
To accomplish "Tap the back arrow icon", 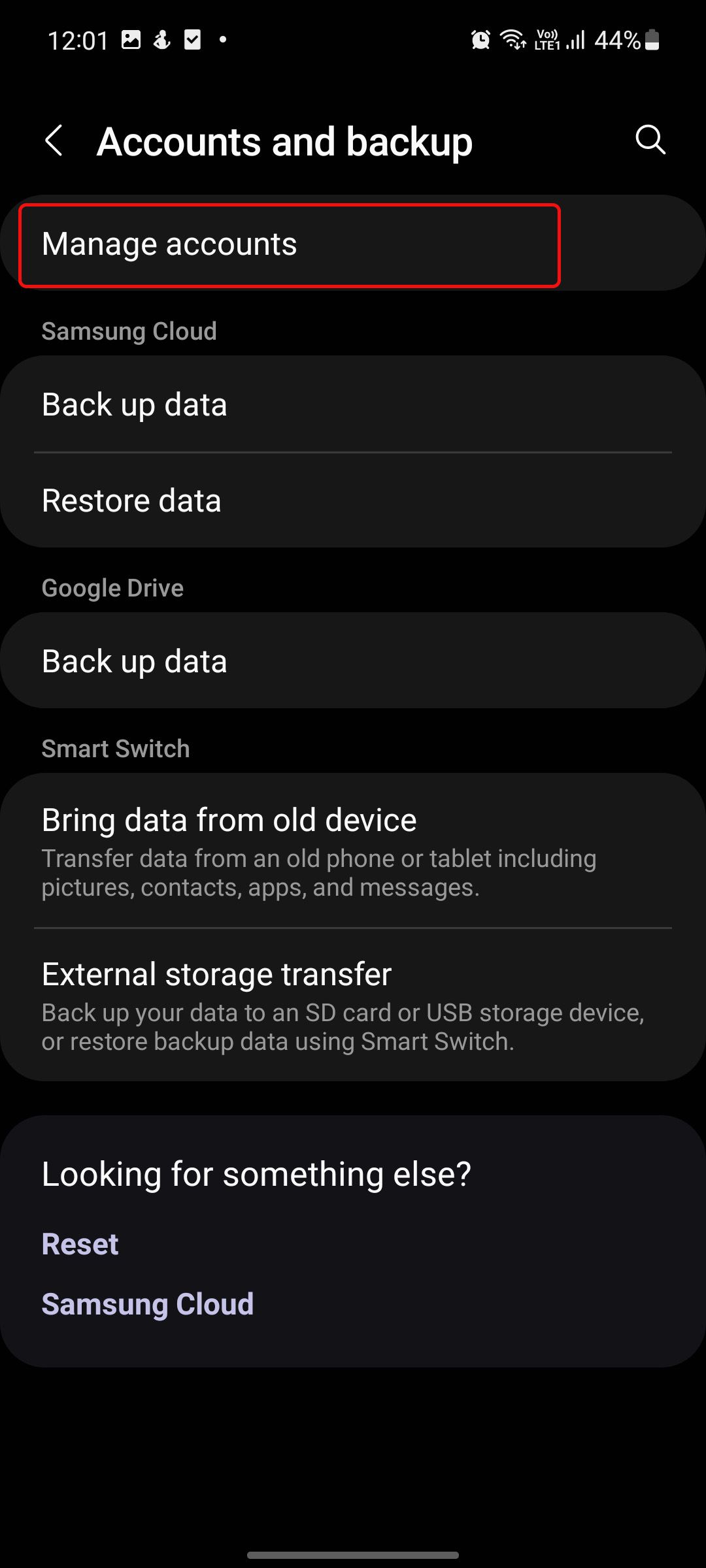I will pyautogui.click(x=55, y=140).
